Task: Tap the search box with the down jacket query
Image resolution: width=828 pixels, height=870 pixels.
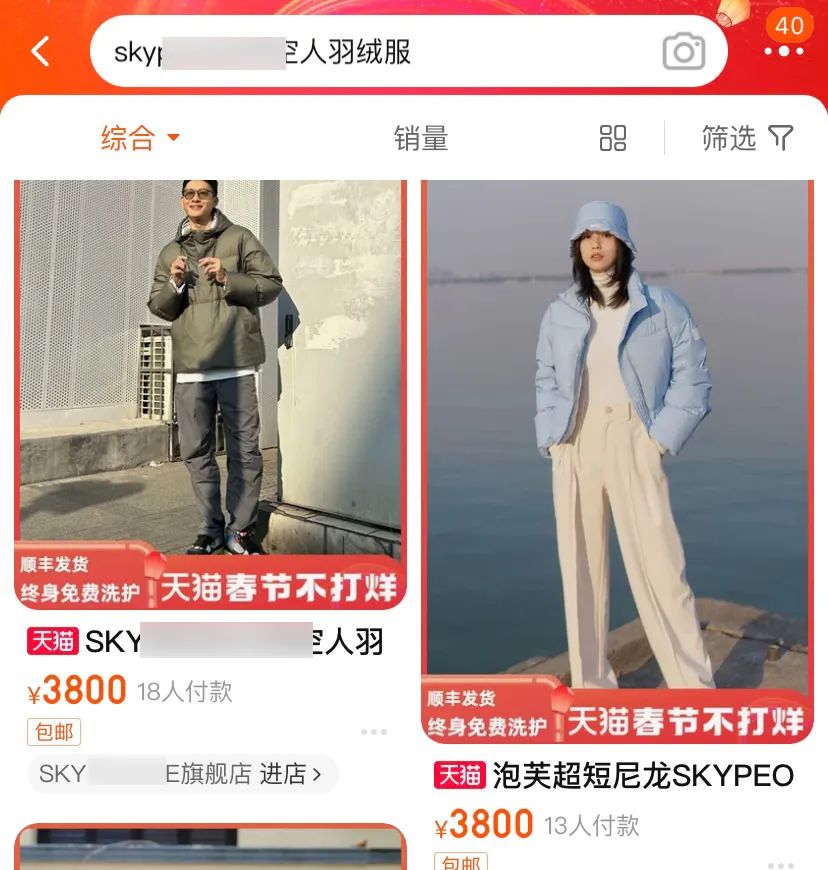Action: tap(380, 52)
